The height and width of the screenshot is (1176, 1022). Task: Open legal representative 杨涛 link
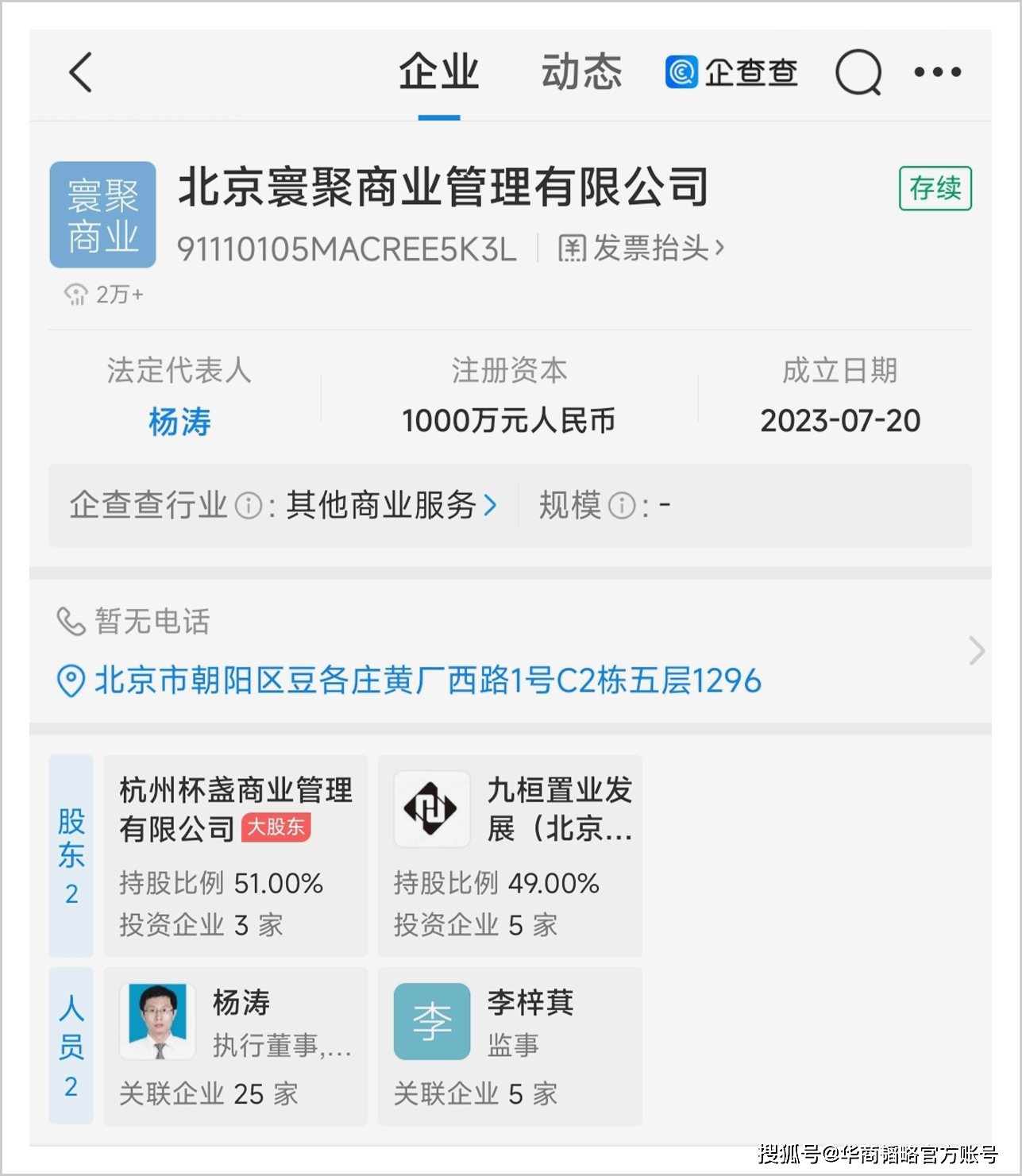tap(179, 422)
